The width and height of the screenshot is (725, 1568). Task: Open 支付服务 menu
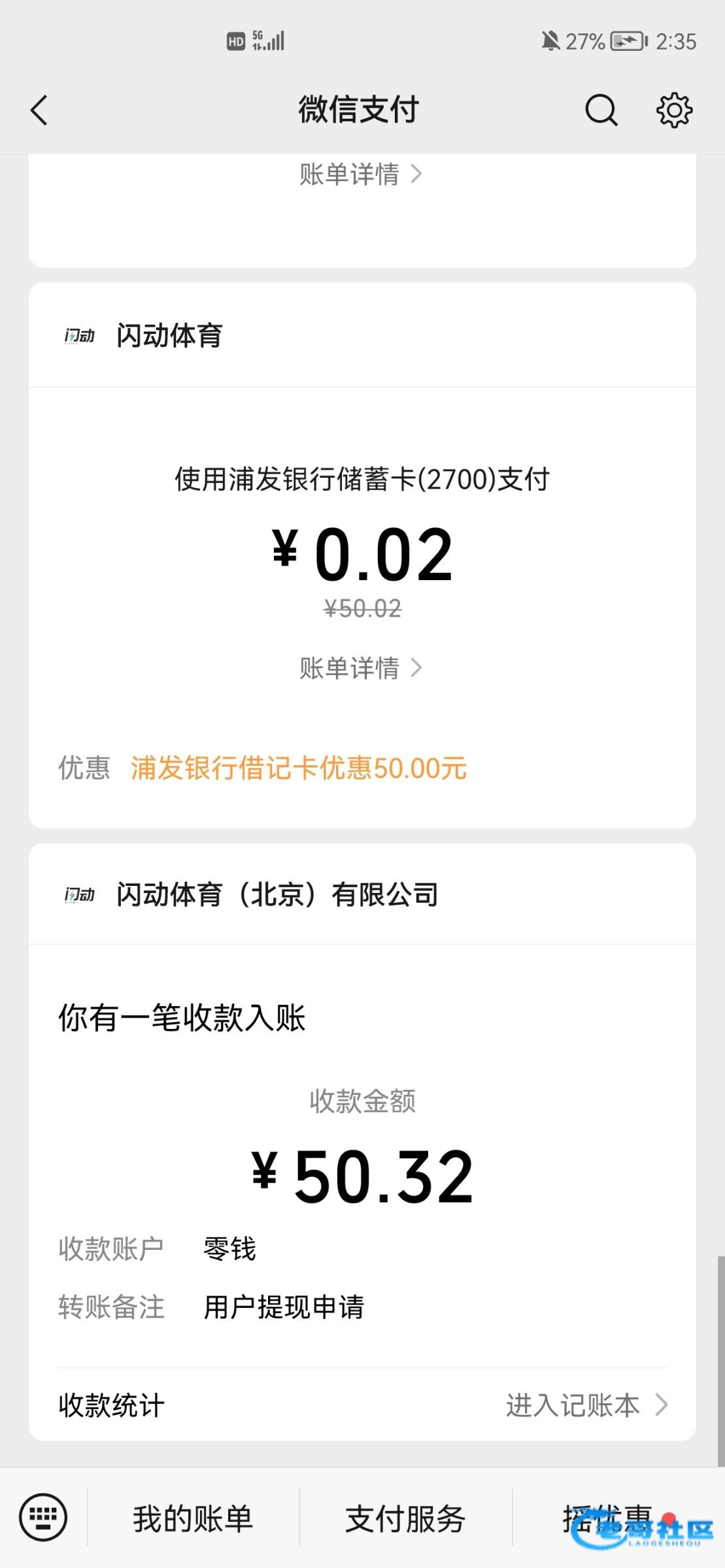coord(405,1518)
